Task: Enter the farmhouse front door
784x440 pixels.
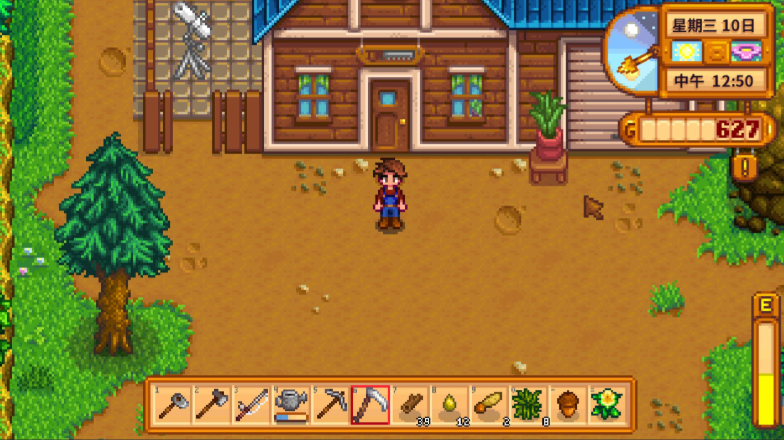Action: click(x=388, y=116)
